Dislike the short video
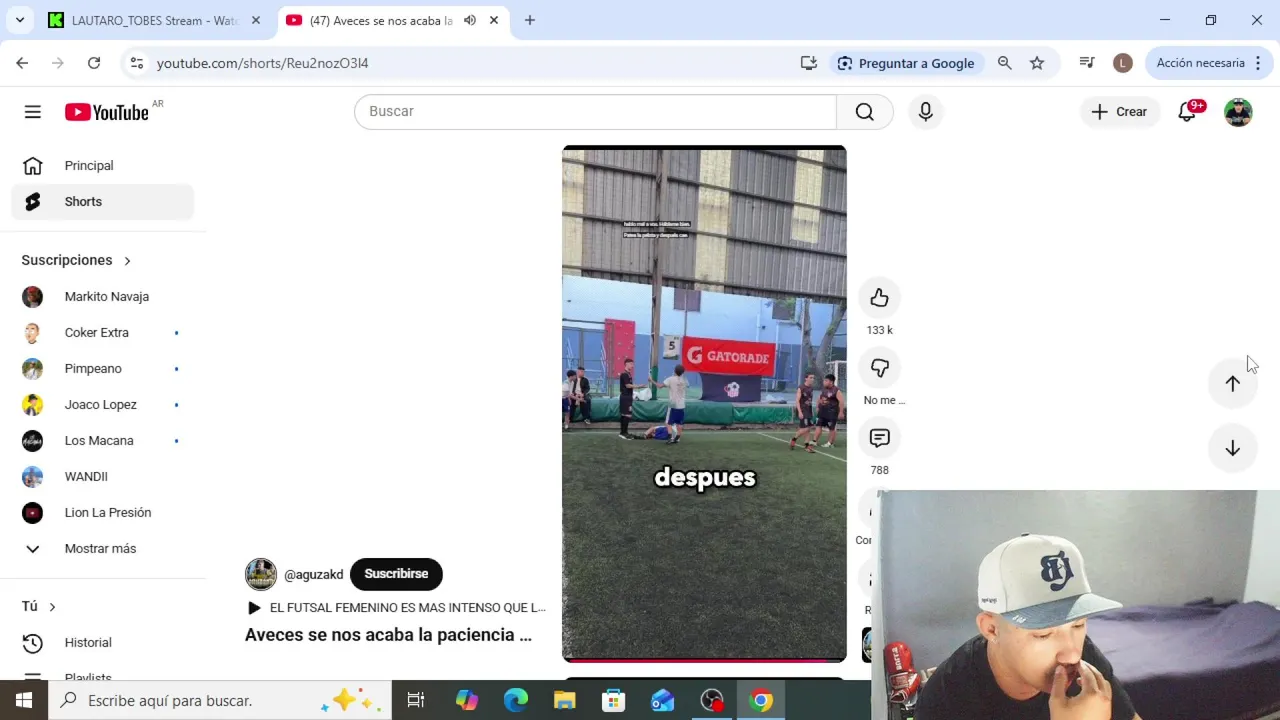1280x720 pixels. click(879, 368)
